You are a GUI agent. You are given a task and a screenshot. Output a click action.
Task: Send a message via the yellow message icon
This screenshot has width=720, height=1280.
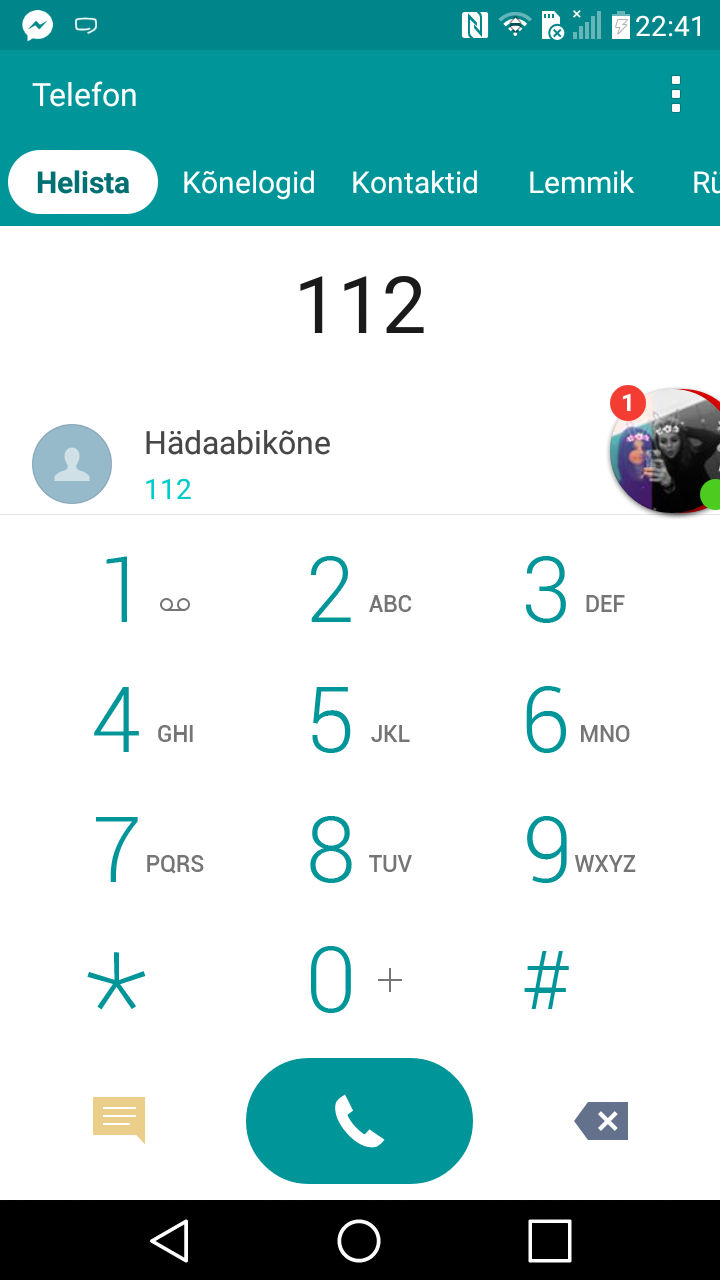(119, 1120)
